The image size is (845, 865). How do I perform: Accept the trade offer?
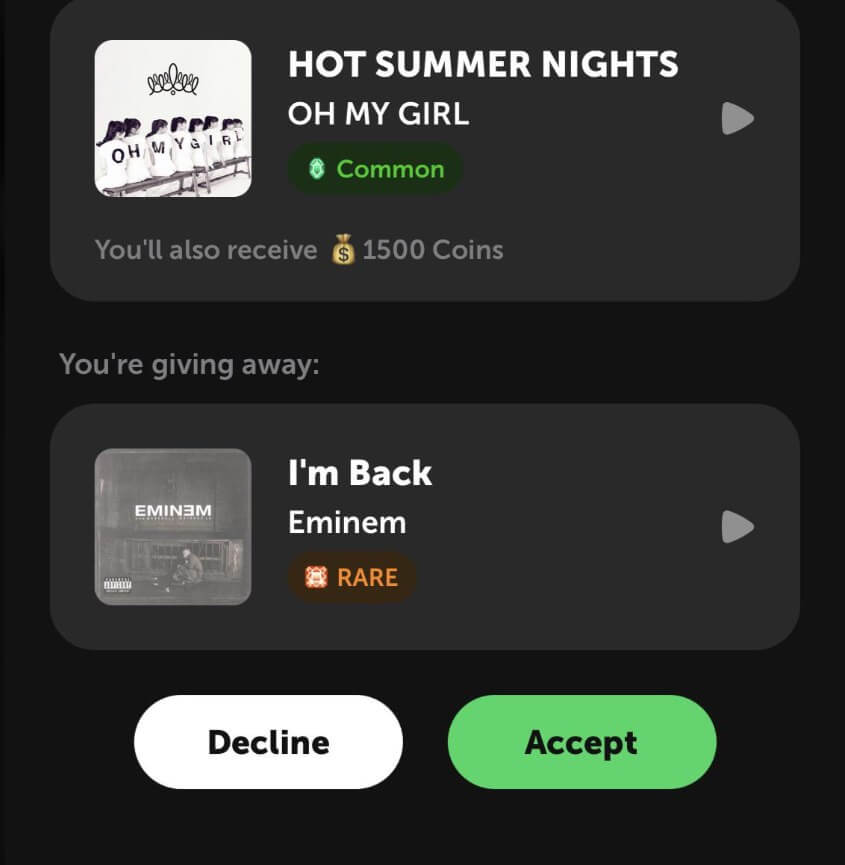coord(581,742)
